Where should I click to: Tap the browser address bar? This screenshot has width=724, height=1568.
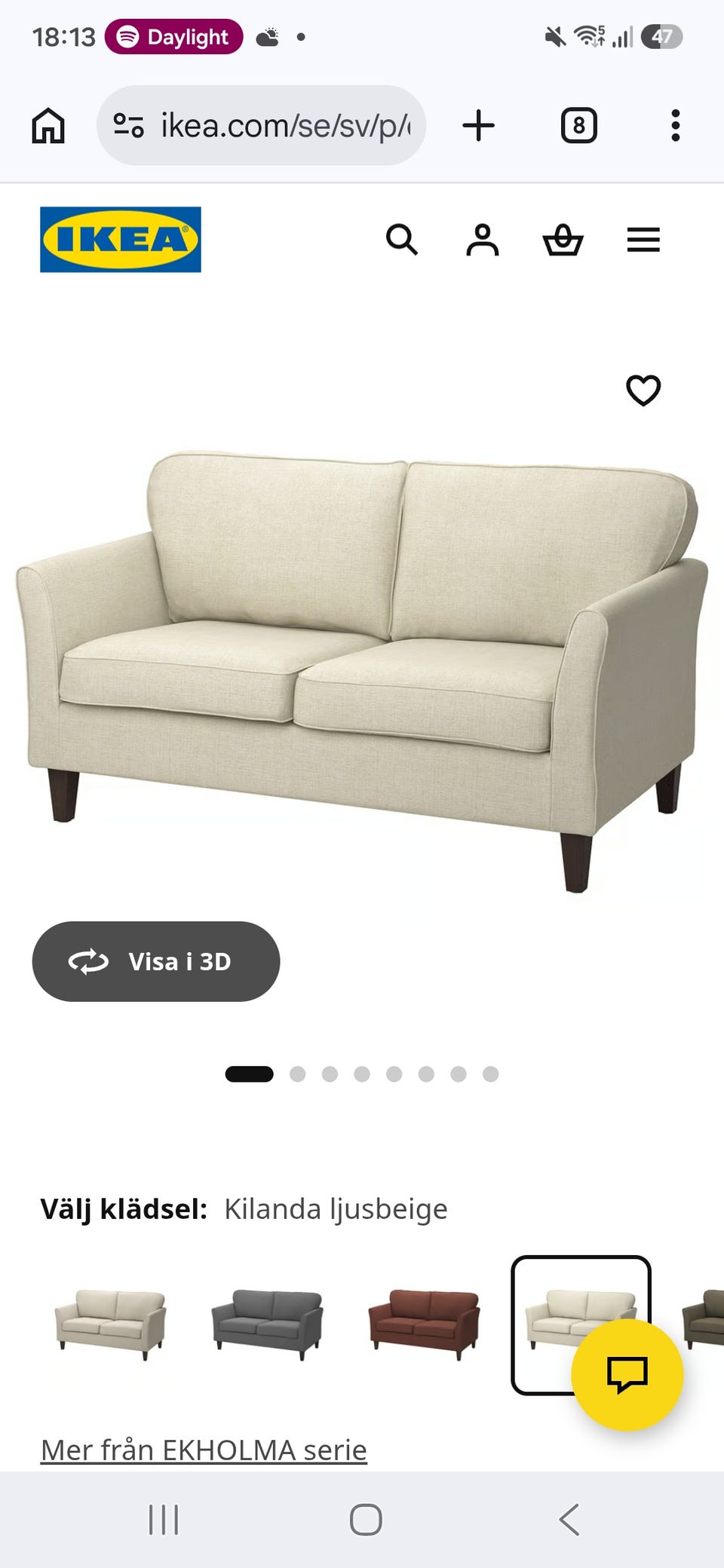point(261,125)
